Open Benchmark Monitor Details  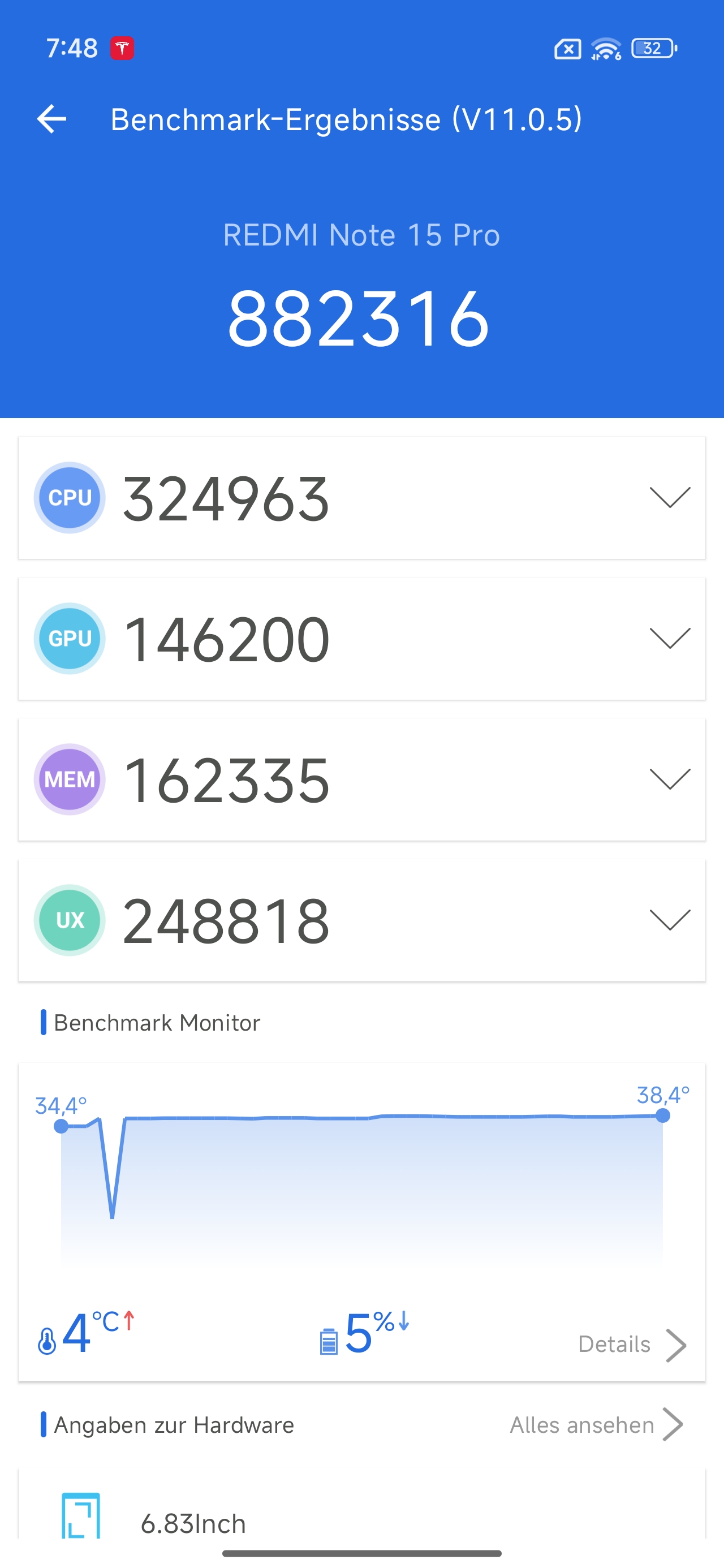point(631,1345)
